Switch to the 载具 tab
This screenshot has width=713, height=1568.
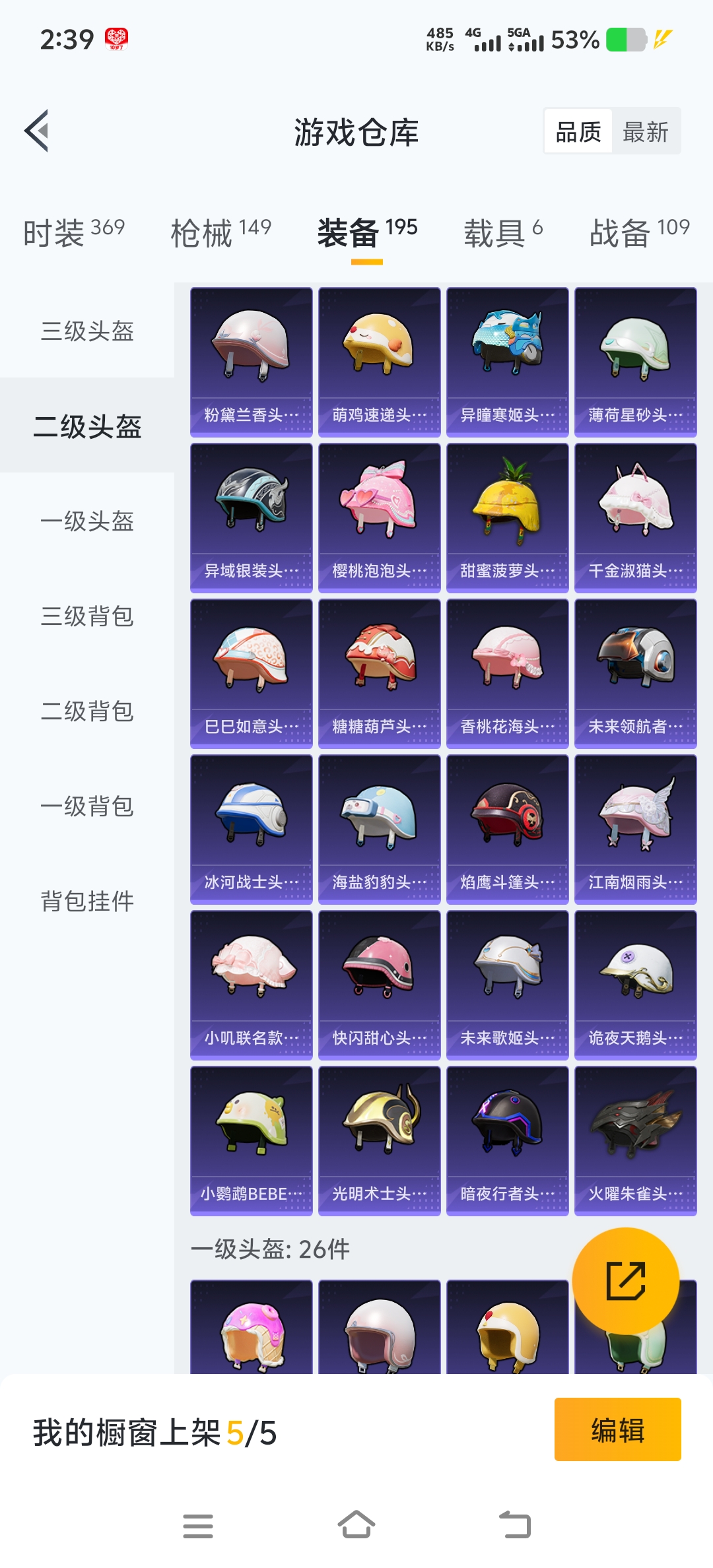tap(503, 232)
